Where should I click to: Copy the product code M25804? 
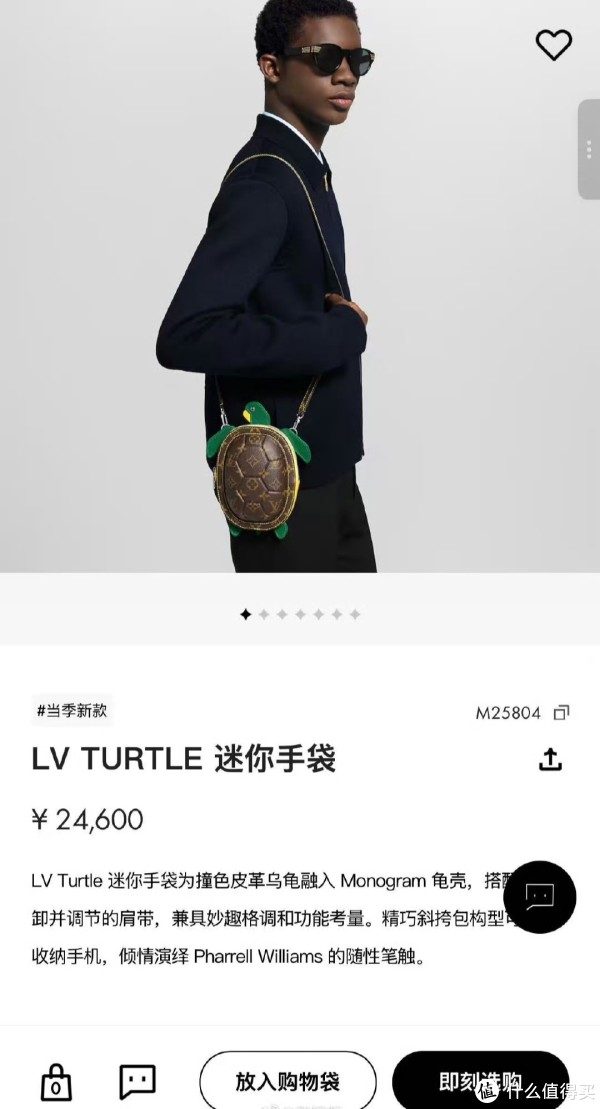561,713
